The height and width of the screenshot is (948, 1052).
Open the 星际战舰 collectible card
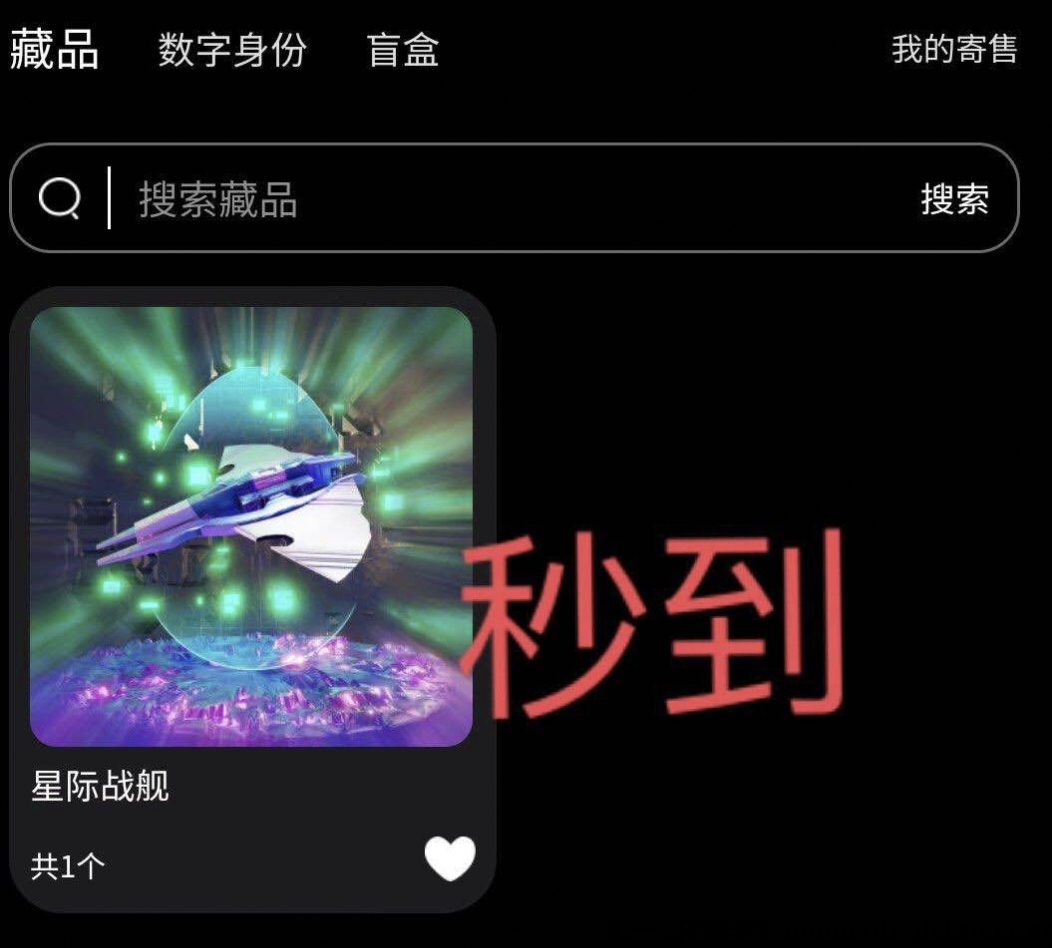pos(251,527)
